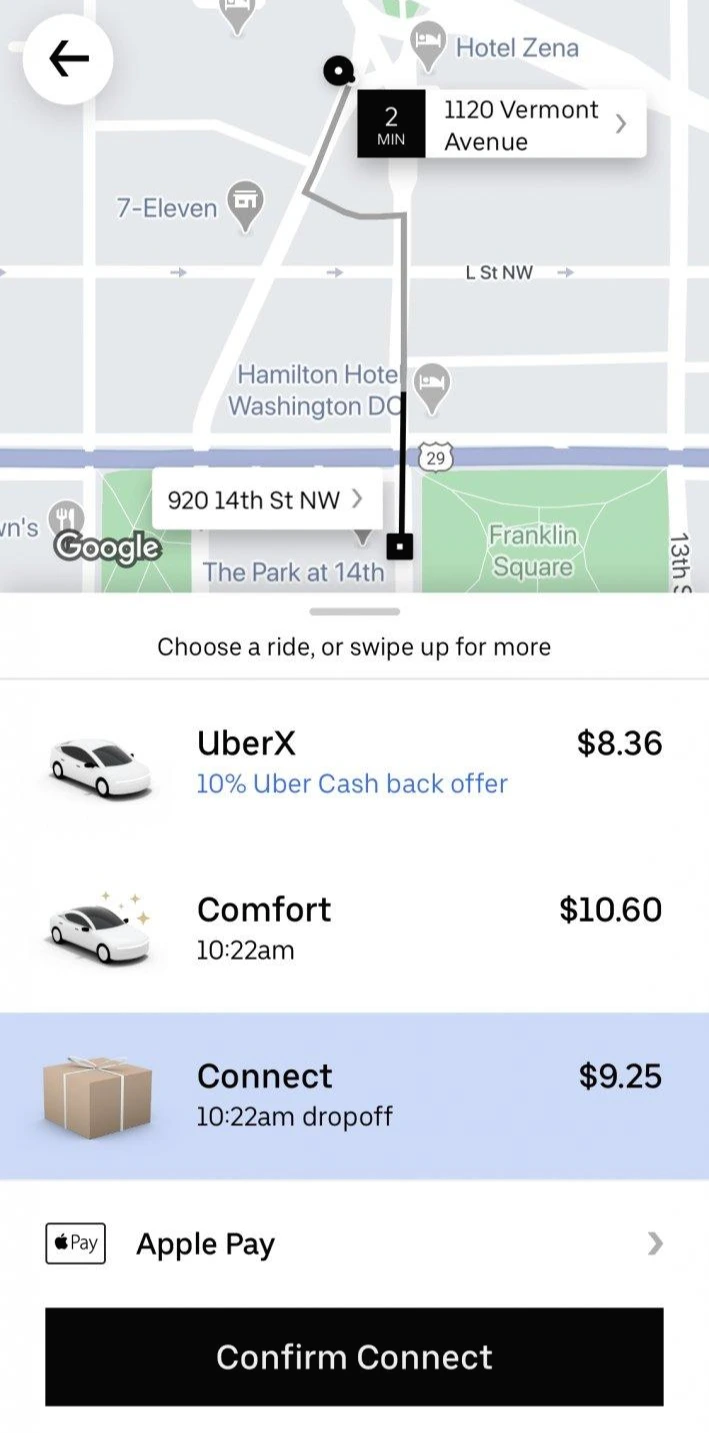Tap the Confirm Connect button
The height and width of the screenshot is (1433, 709).
(354, 1357)
